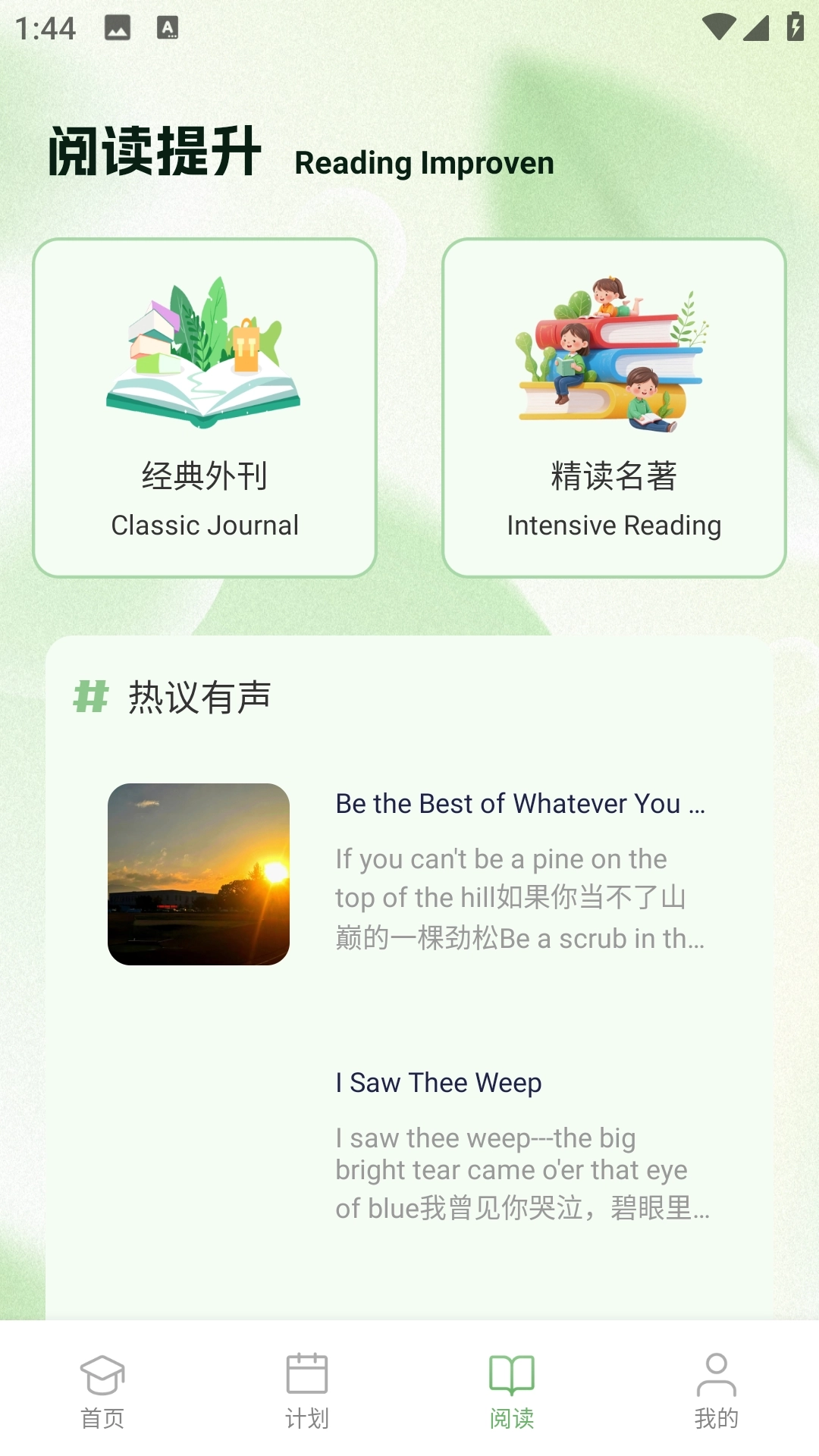Open 'Be the Best of Whatever You' article

click(x=520, y=805)
